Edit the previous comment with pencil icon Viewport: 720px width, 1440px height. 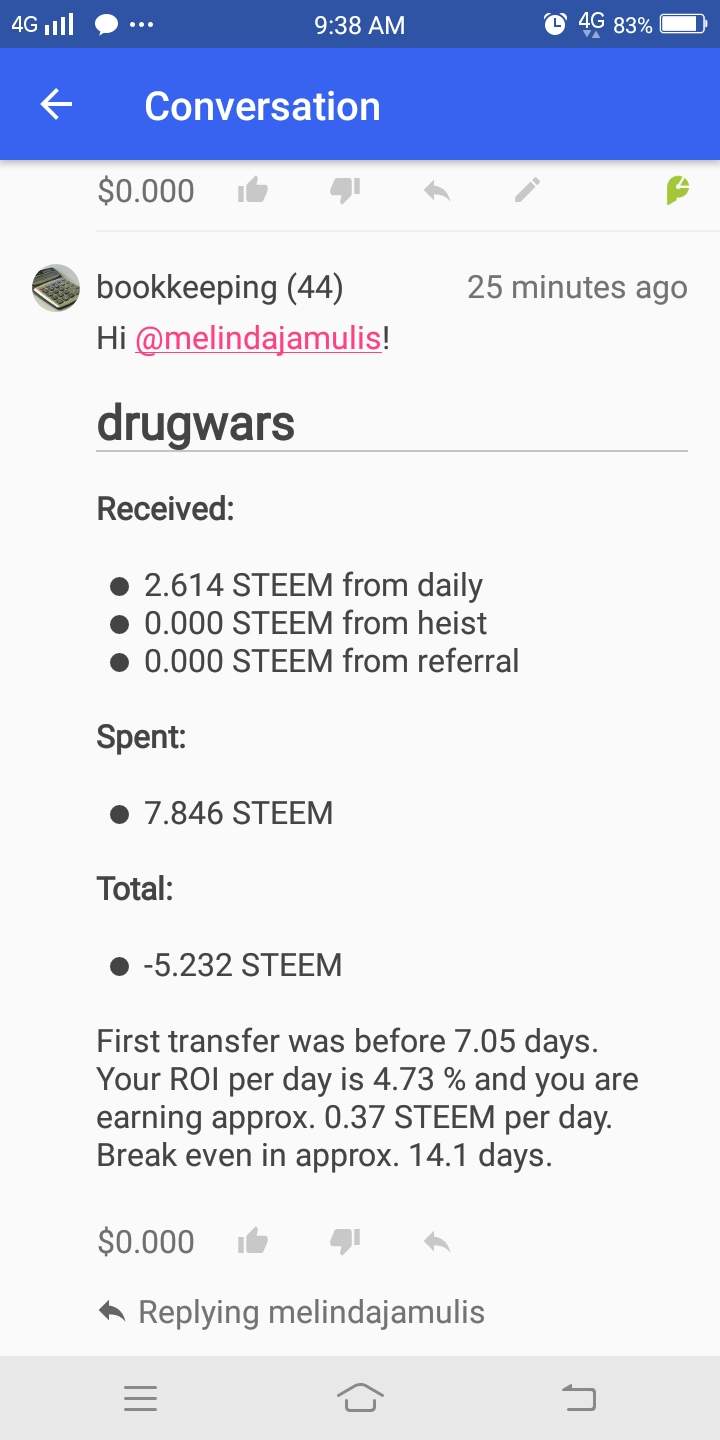point(528,190)
